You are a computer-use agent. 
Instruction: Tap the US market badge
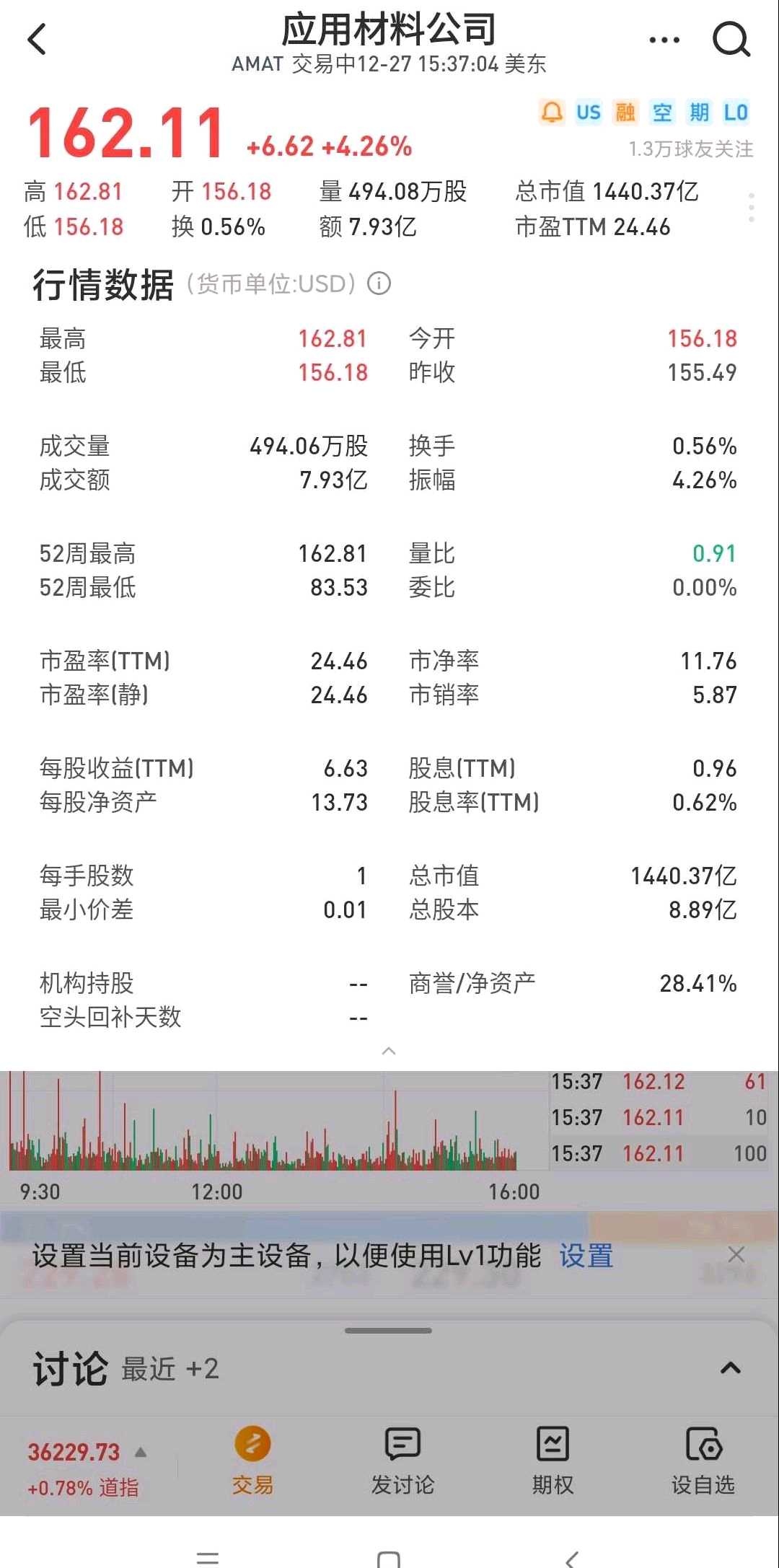pyautogui.click(x=588, y=112)
